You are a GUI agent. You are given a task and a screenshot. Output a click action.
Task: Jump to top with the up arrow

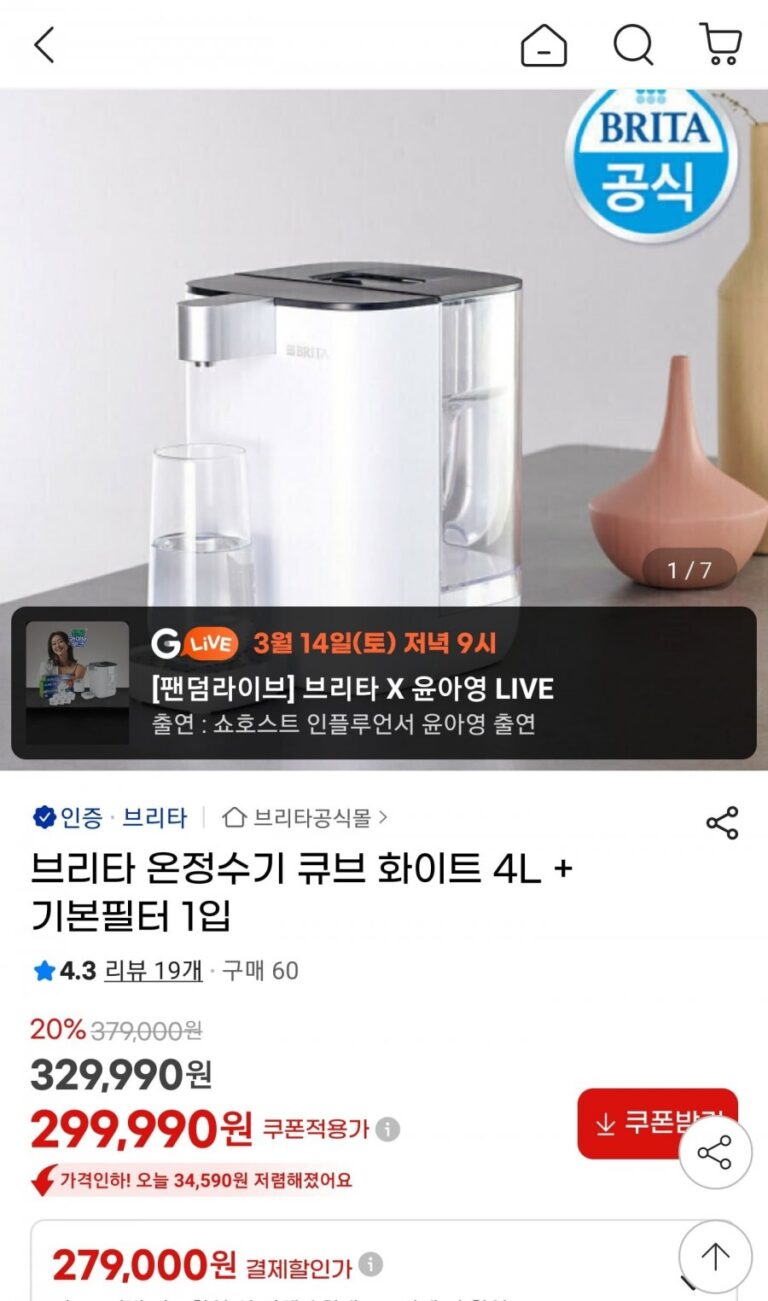point(715,1256)
